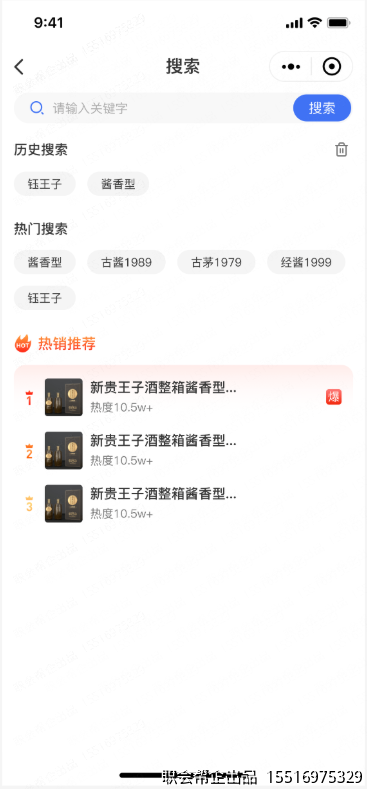
Task: Open the rank 3 hot-selling product
Action: [x=184, y=504]
